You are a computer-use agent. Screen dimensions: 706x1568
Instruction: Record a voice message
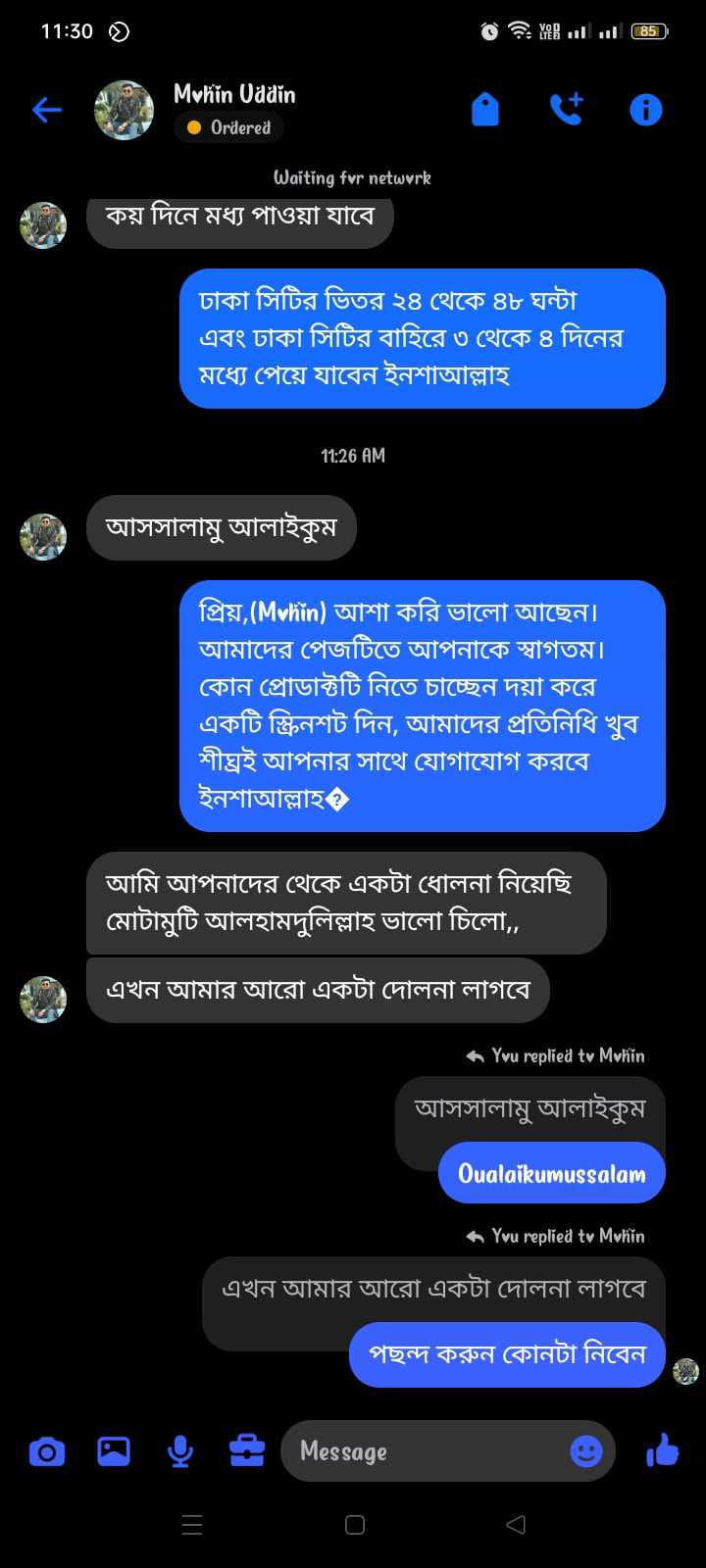click(x=180, y=1450)
